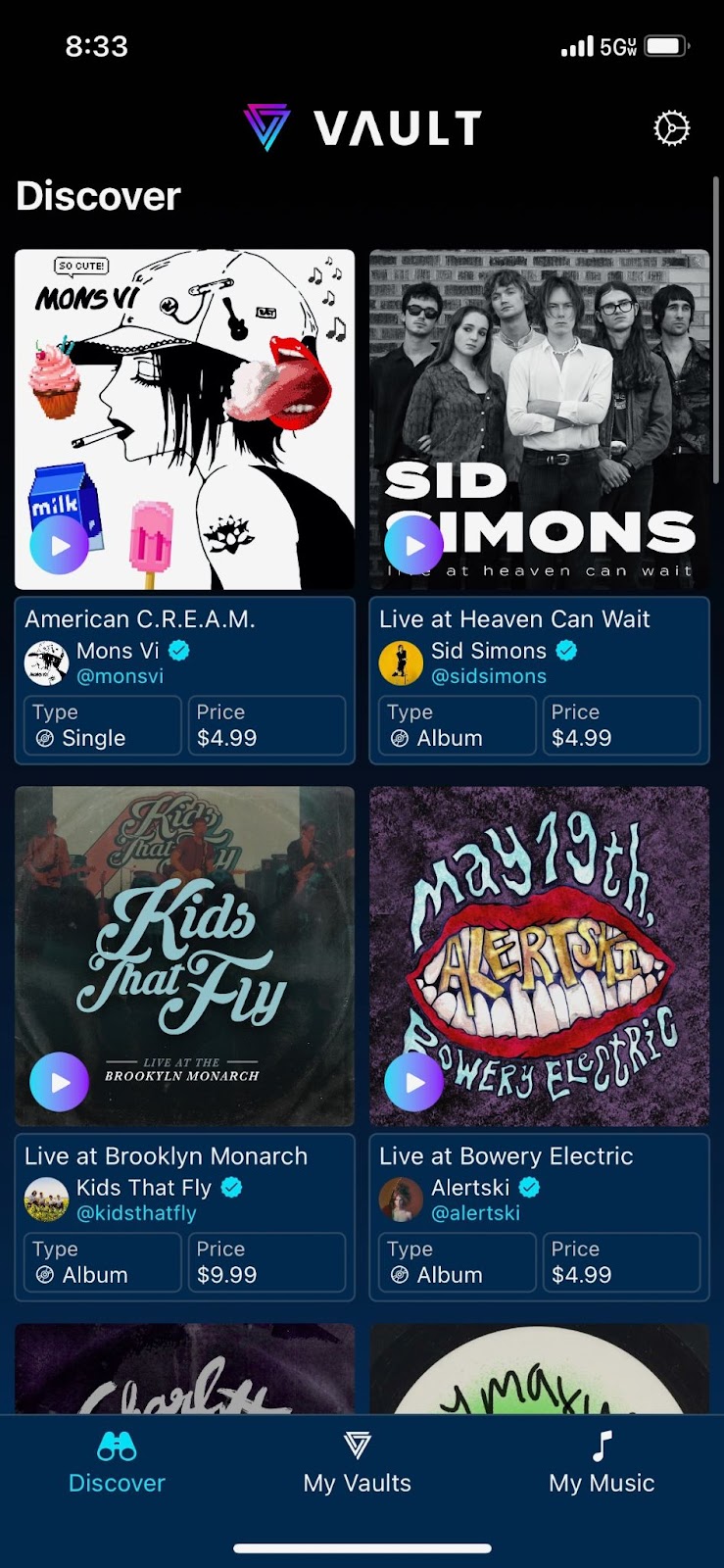Select the Discover tab

point(117,1463)
